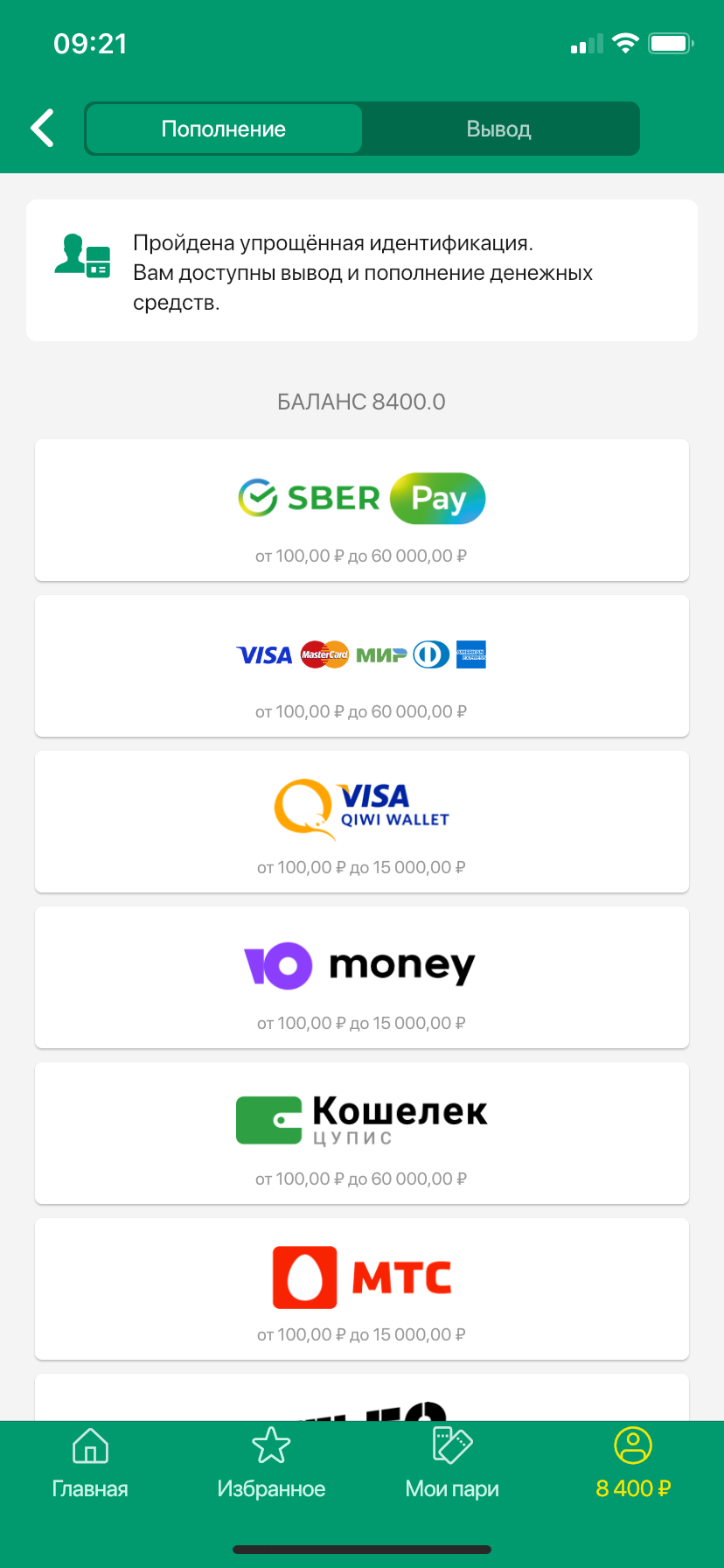Image resolution: width=724 pixels, height=1568 pixels.
Task: Choose SberPay deposit method
Action: coord(361,510)
